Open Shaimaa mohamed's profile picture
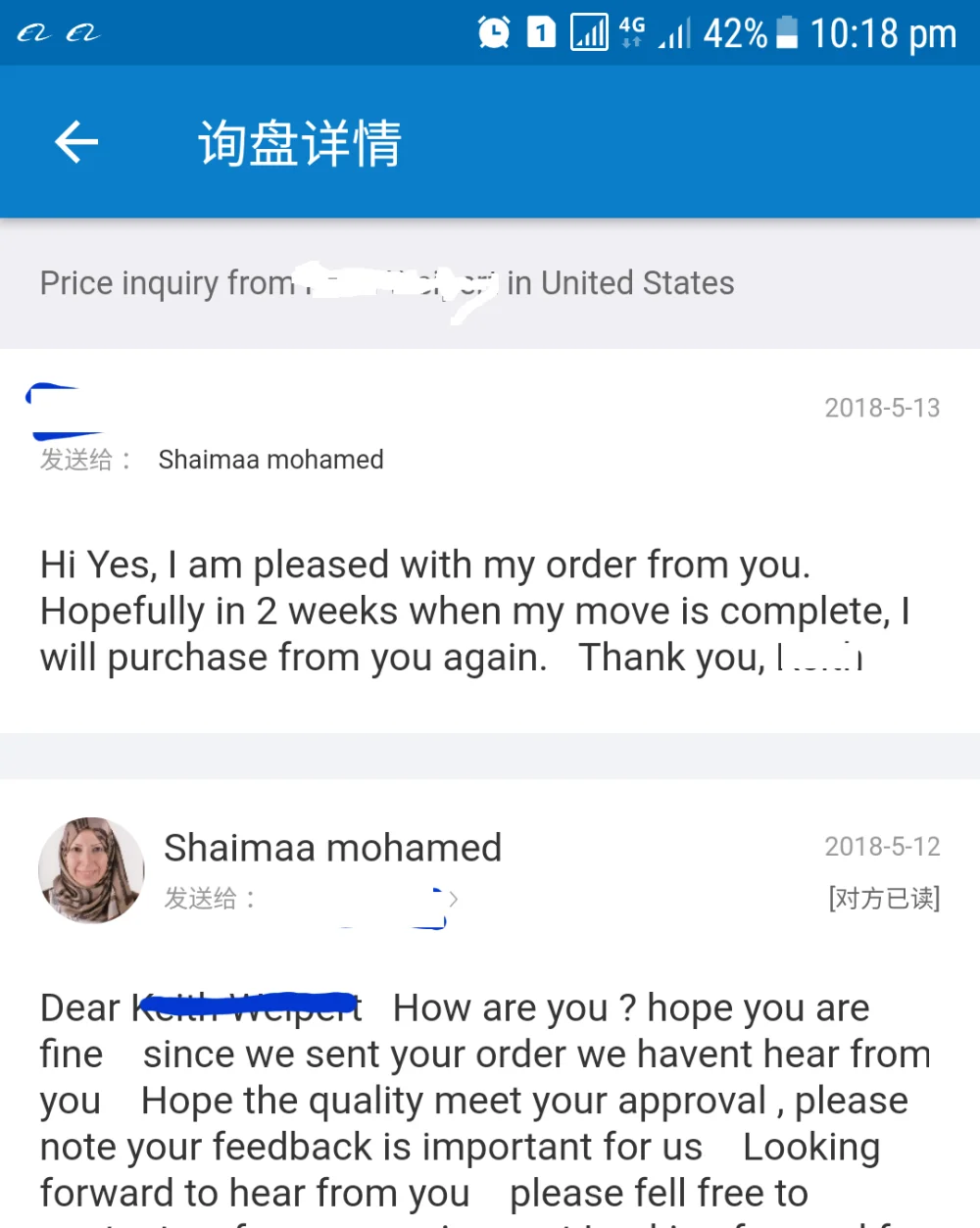Viewport: 980px width, 1228px height. click(91, 870)
